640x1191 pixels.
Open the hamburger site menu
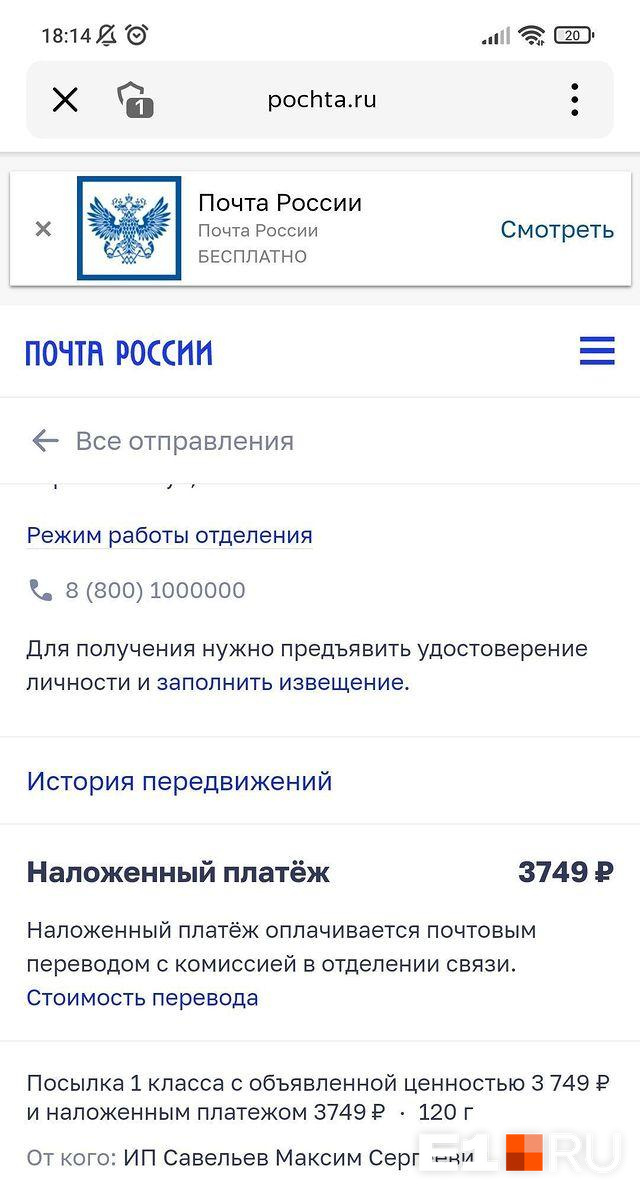click(597, 351)
